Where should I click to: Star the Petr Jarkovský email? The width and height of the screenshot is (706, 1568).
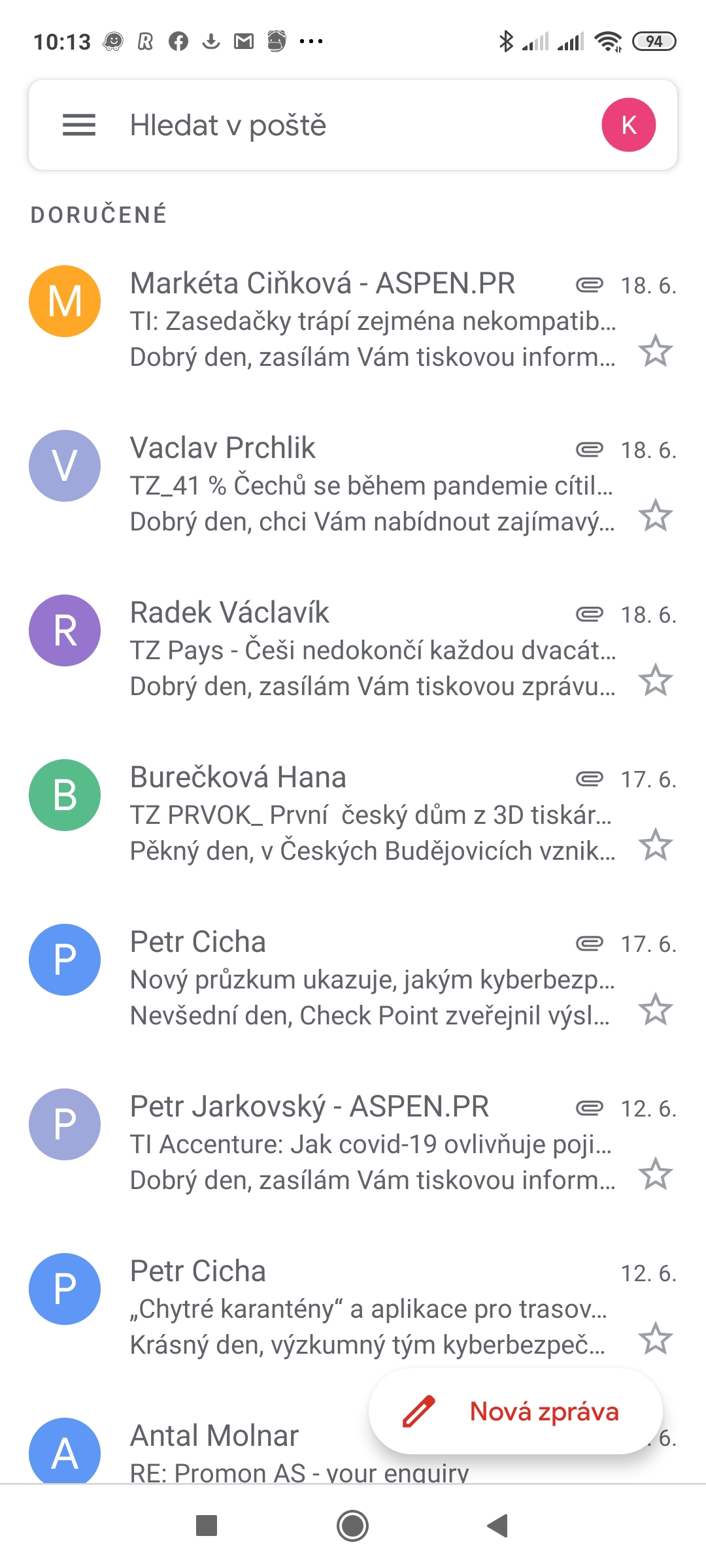[655, 1175]
